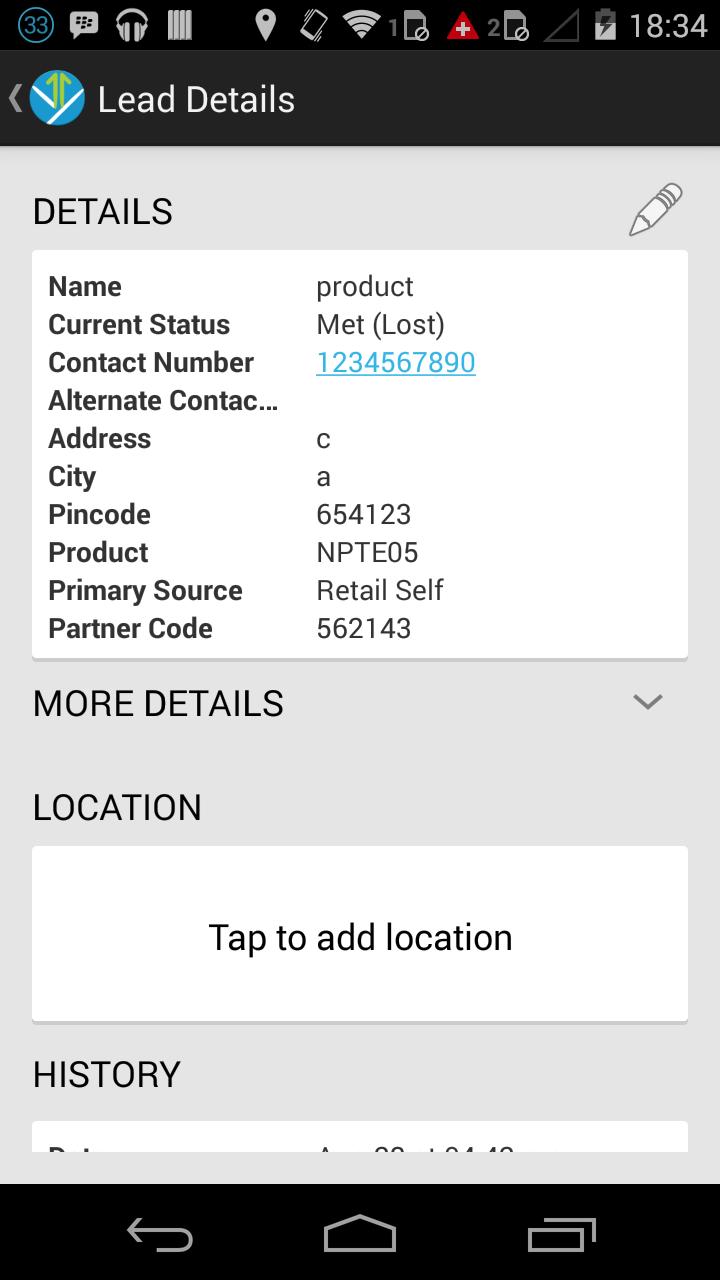Open the Details section header
Screen dimensions: 720x1280
tap(102, 211)
